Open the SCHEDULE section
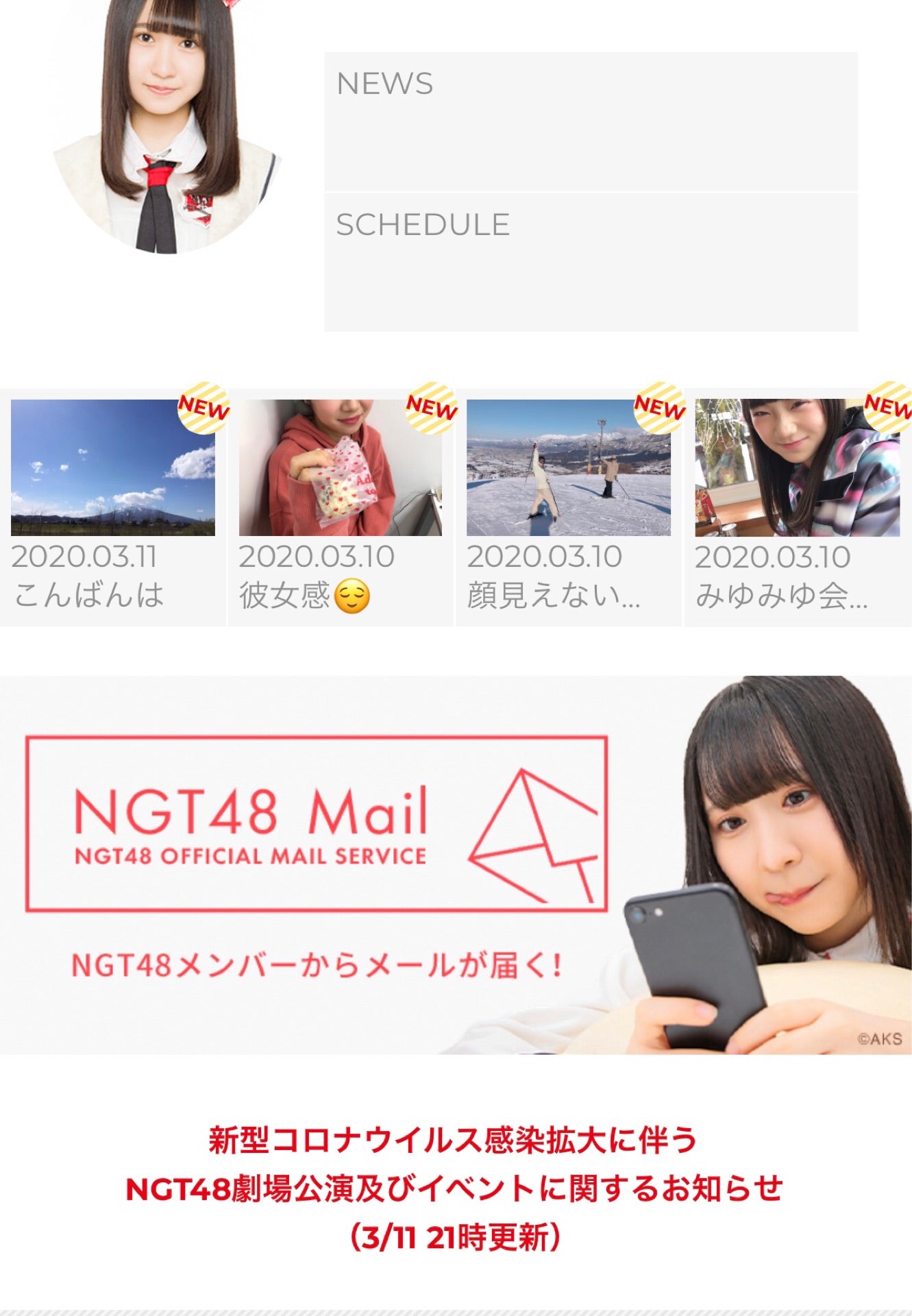The image size is (912, 1316). (591, 262)
